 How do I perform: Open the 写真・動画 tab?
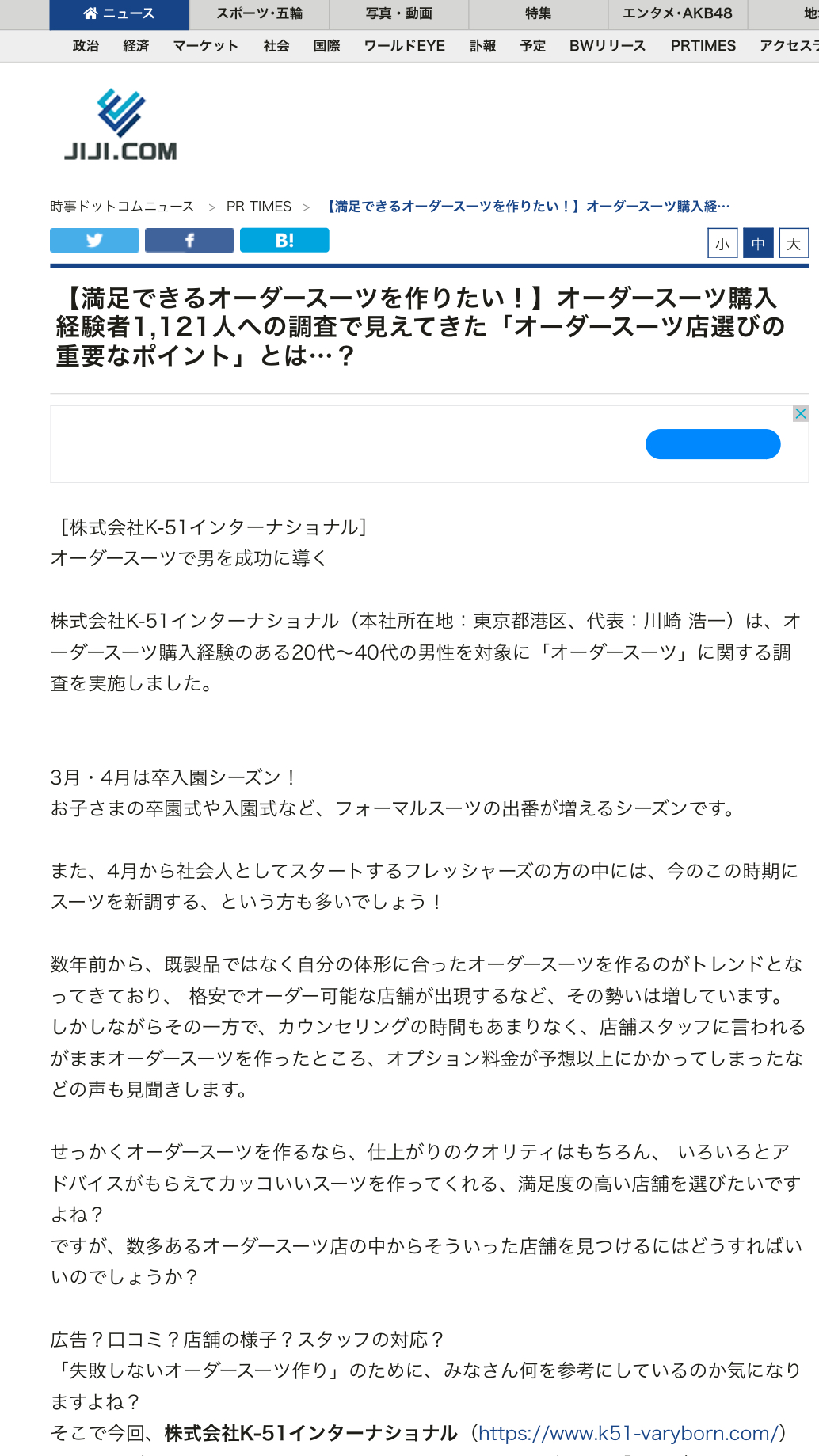coord(399,14)
